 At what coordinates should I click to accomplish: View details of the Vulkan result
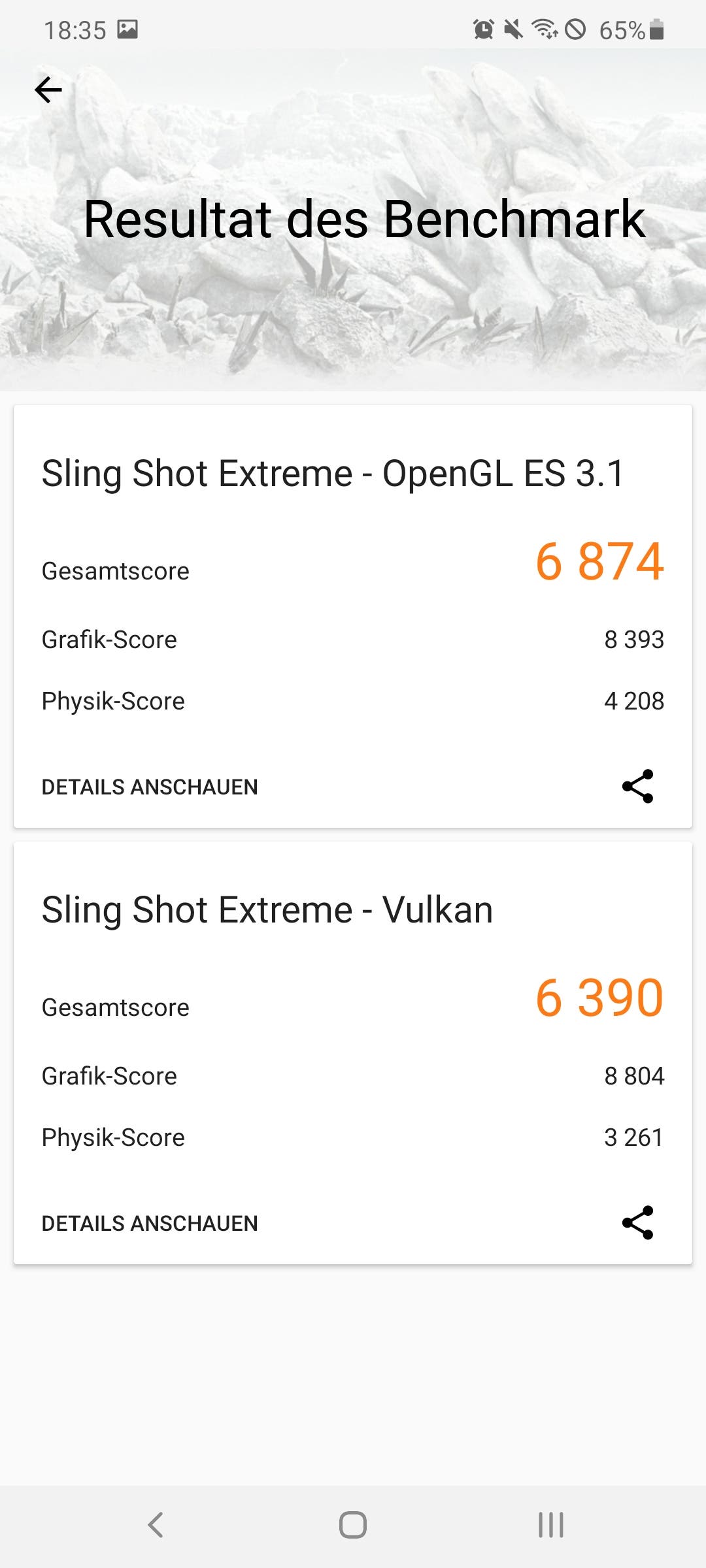(150, 1223)
